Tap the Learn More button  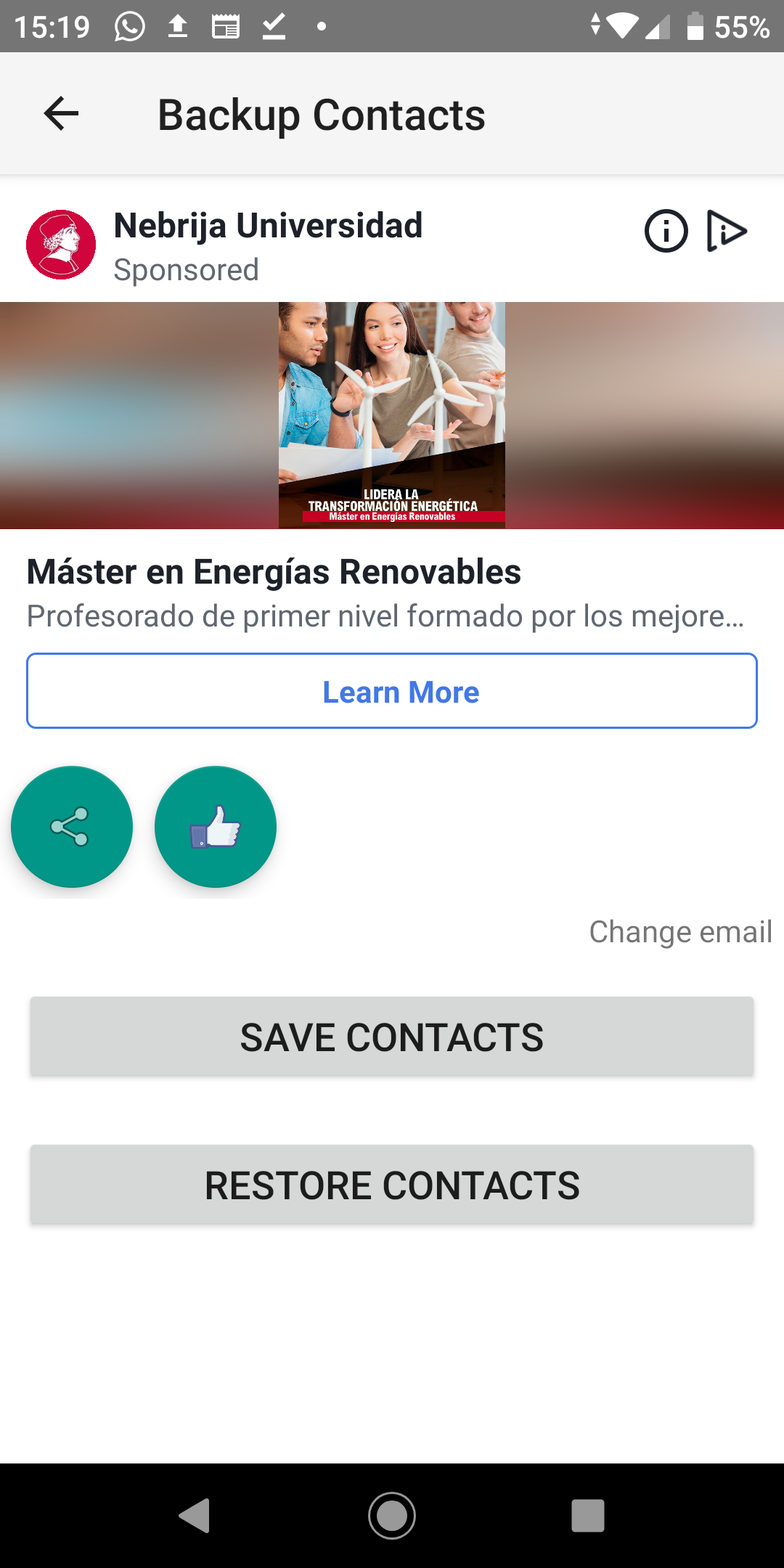click(392, 691)
